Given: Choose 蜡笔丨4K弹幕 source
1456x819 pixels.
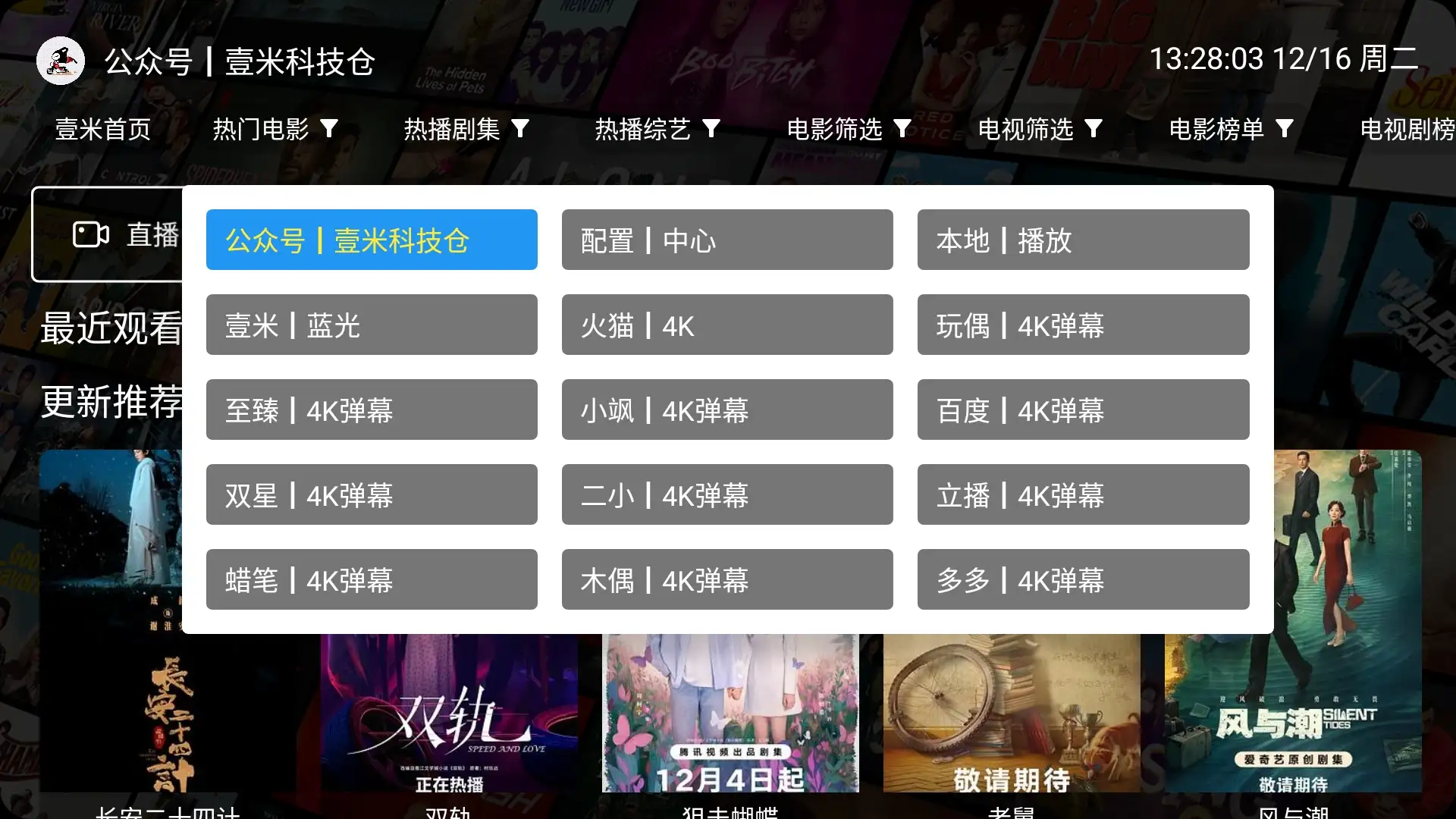Looking at the screenshot, I should [x=372, y=579].
